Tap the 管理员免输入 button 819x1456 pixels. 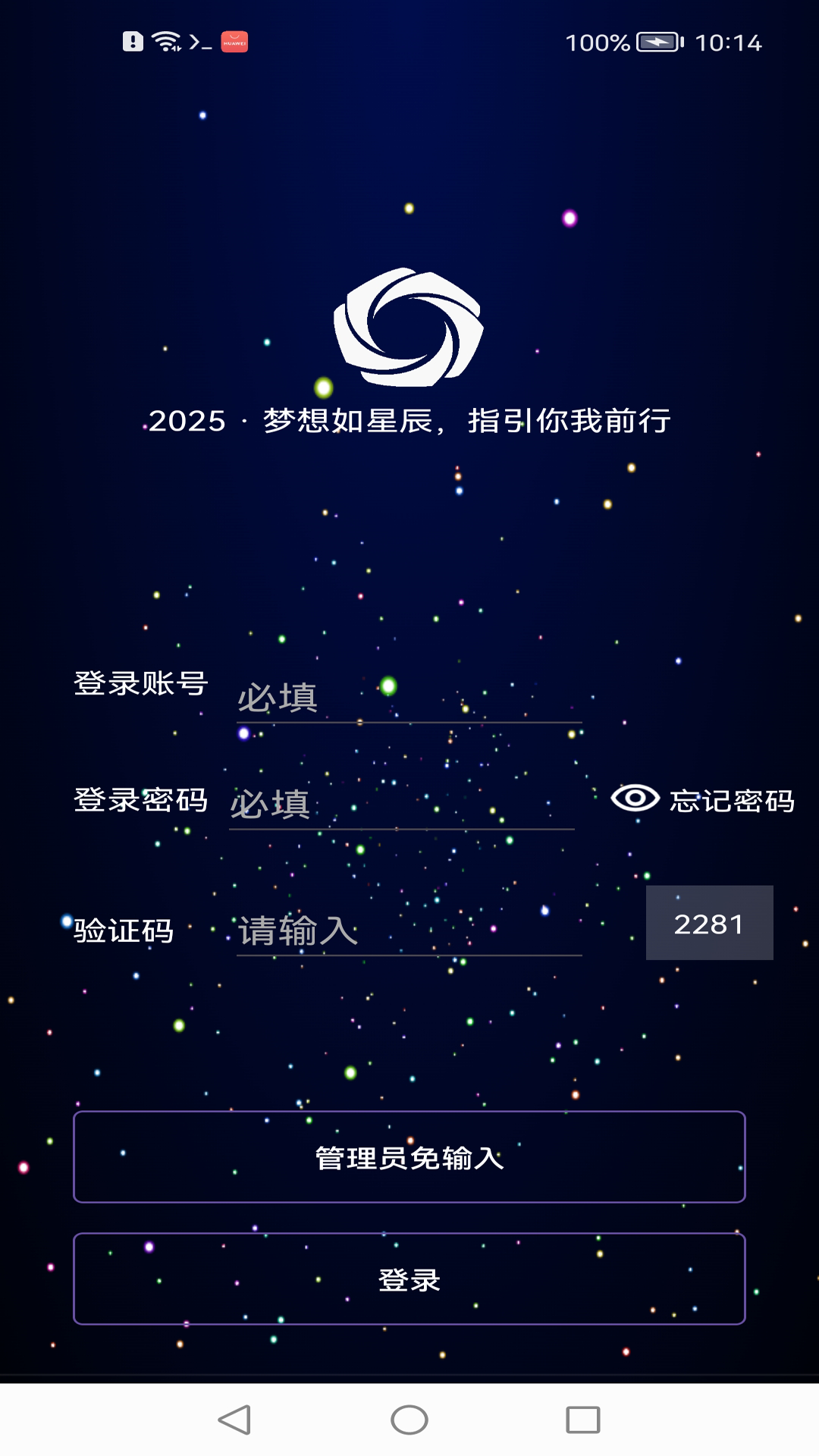tap(409, 1157)
